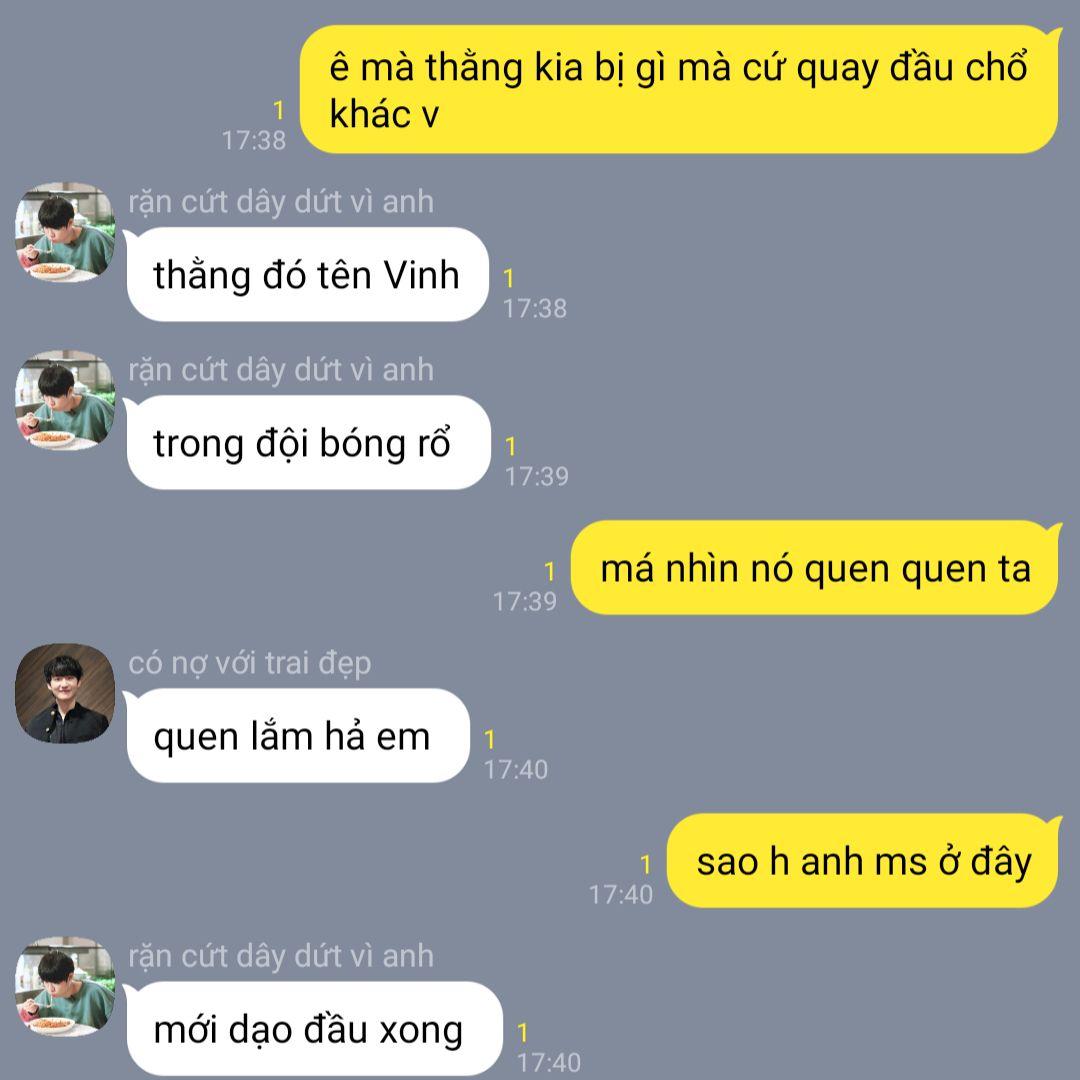Tap the profile photo next to "trong đội bóng rổ"
The image size is (1080, 1080).
pos(65,400)
